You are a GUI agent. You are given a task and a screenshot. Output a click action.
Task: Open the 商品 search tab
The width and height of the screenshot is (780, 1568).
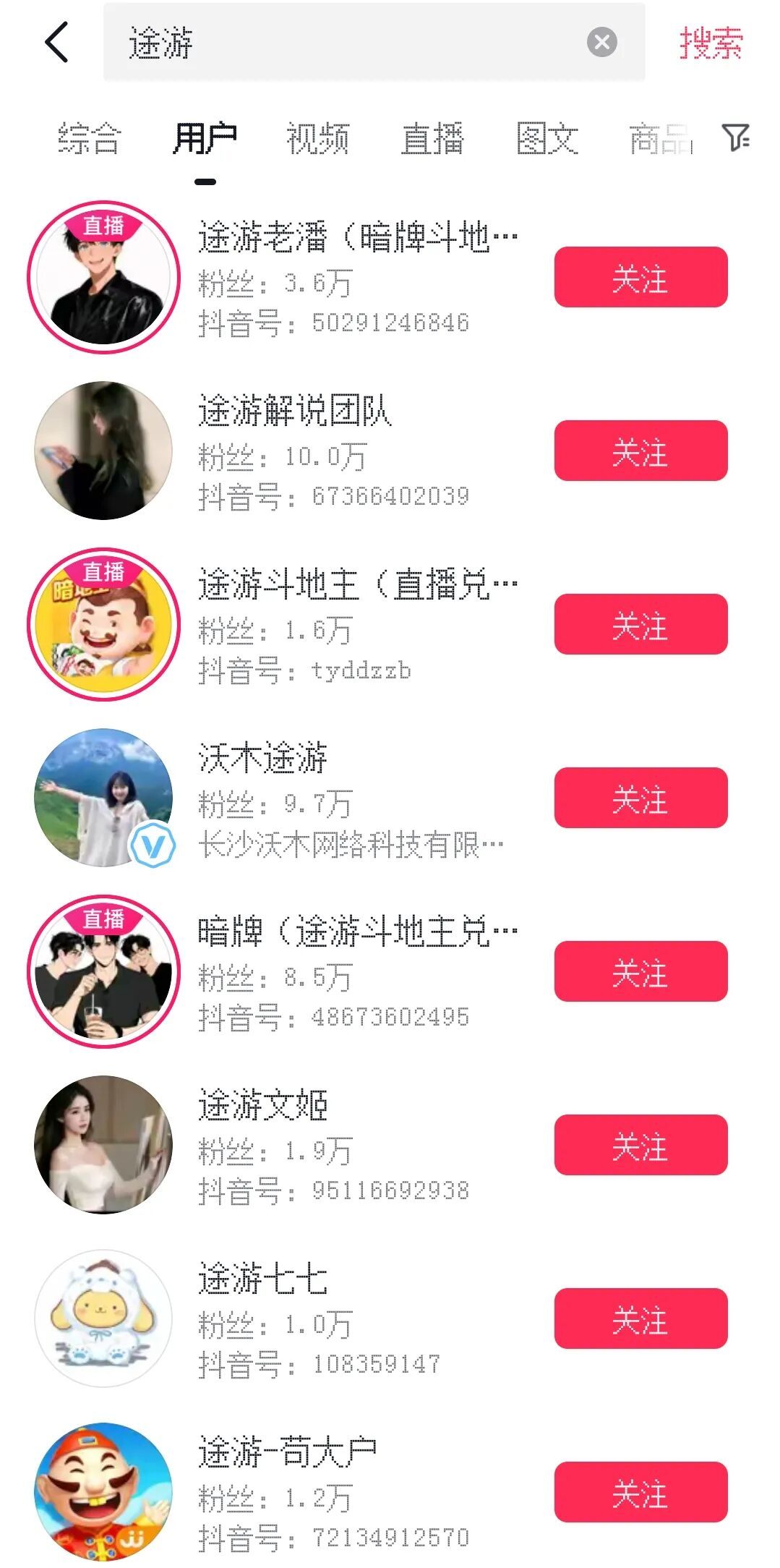pos(659,139)
